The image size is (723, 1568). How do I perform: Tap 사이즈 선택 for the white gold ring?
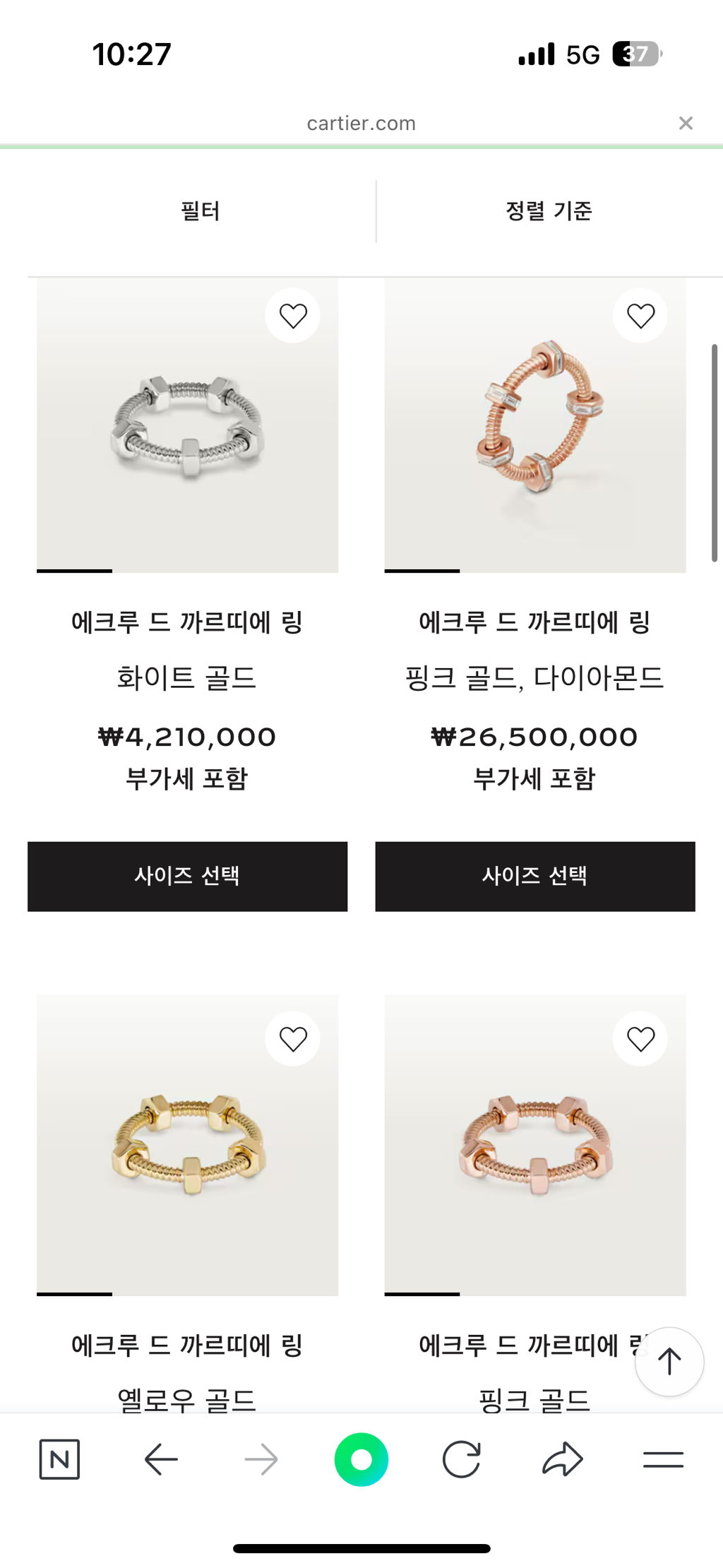coord(187,876)
